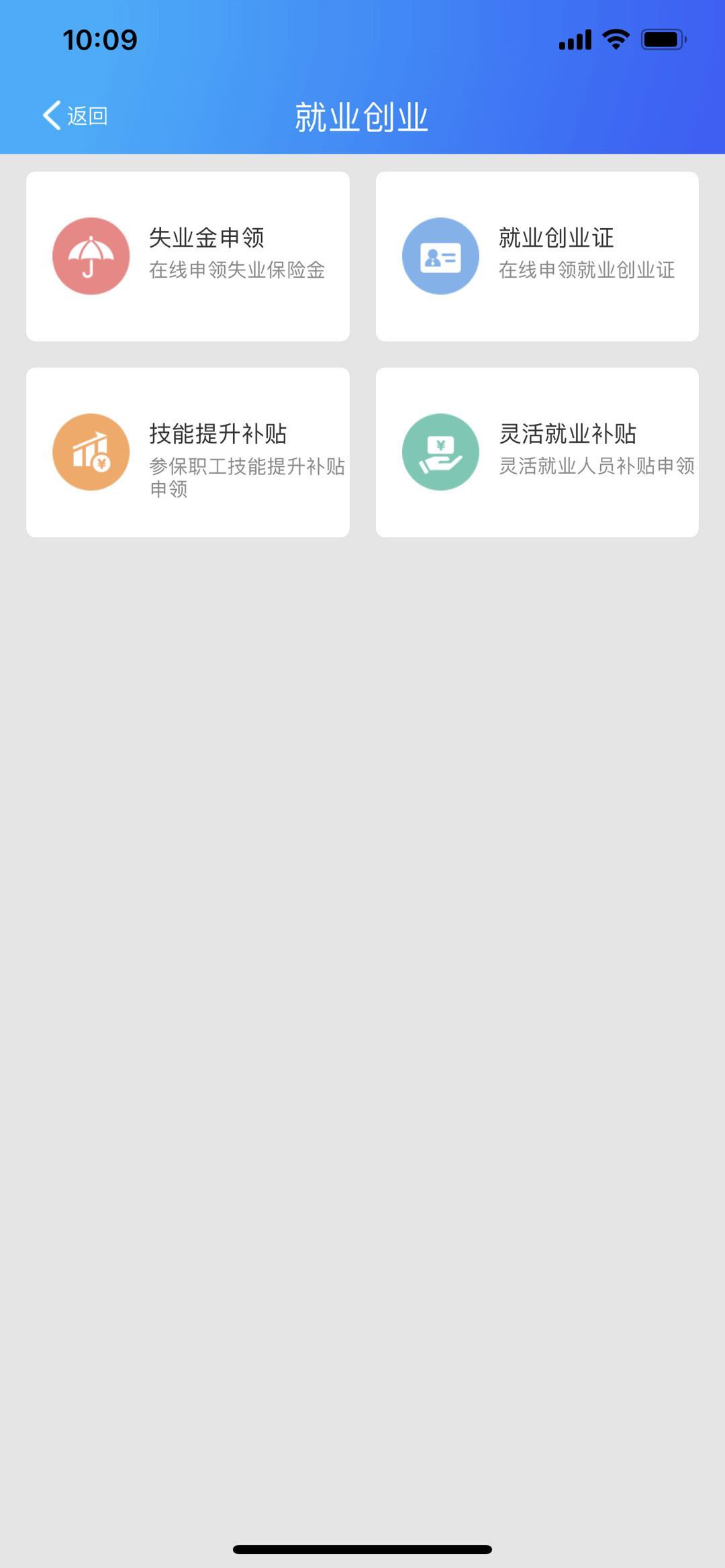Open the 灵活就业补贴 card

(x=537, y=452)
